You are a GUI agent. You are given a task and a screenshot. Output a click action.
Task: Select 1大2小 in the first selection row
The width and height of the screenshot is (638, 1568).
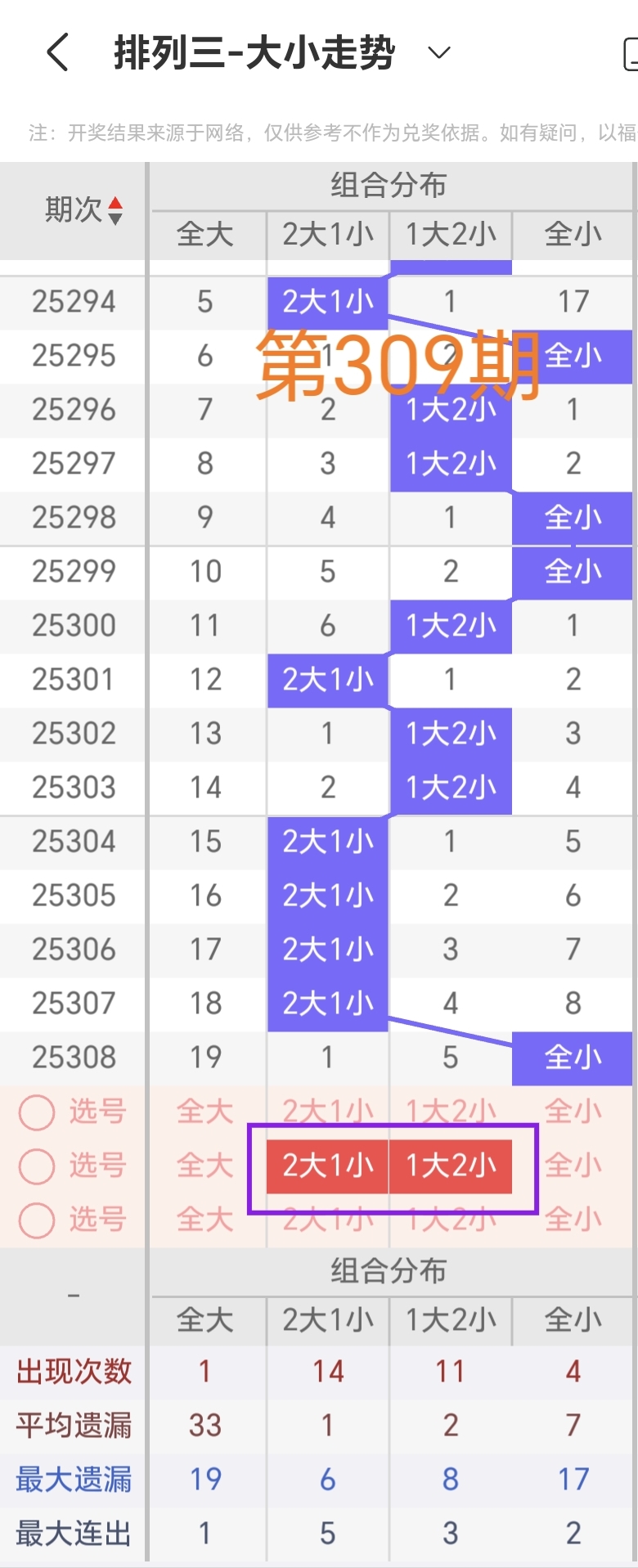[451, 1110]
